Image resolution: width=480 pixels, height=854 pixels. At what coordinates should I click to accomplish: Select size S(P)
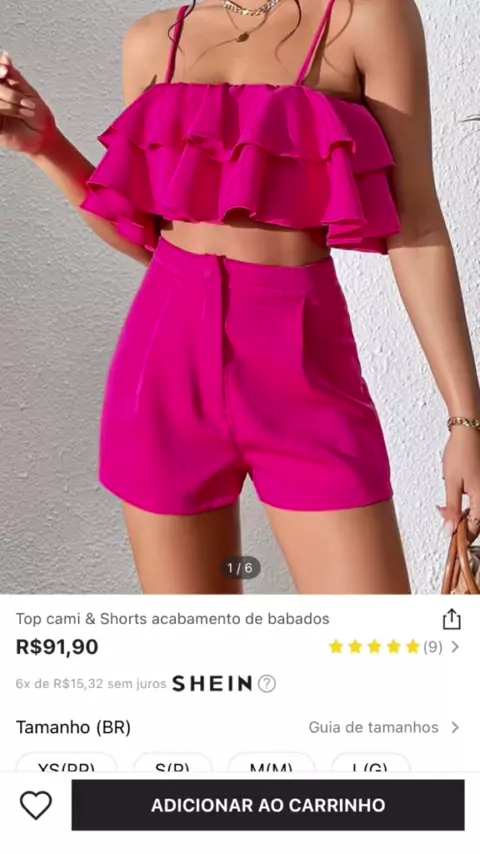[x=172, y=762]
